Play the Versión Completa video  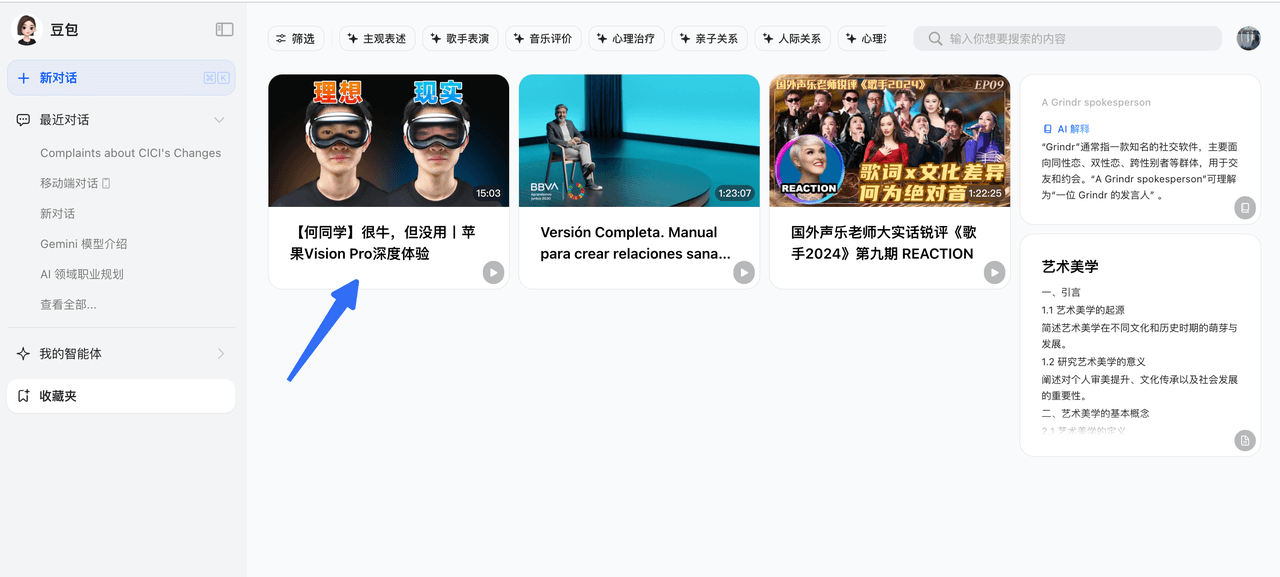(743, 272)
